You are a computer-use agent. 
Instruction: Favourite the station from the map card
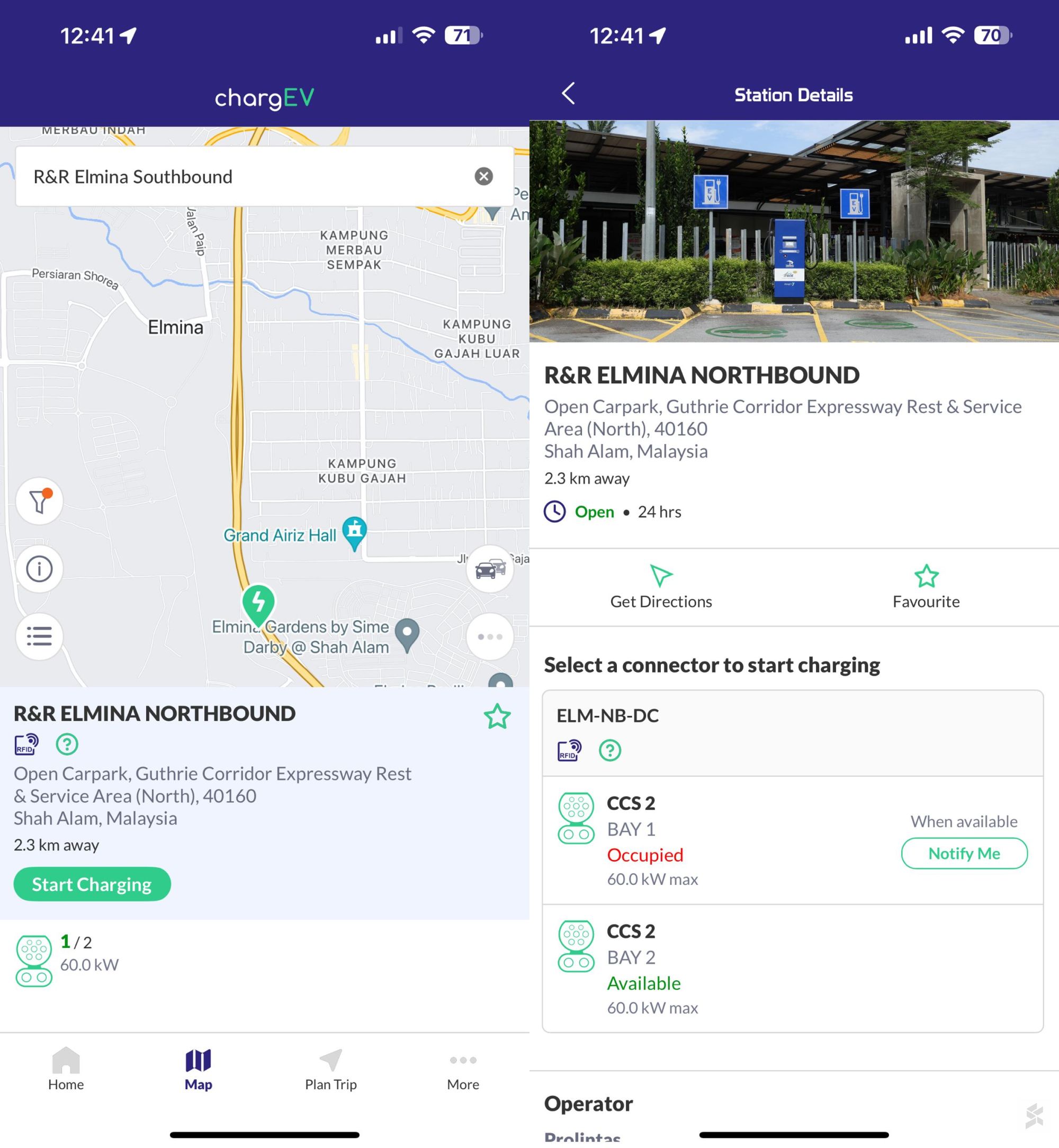497,717
